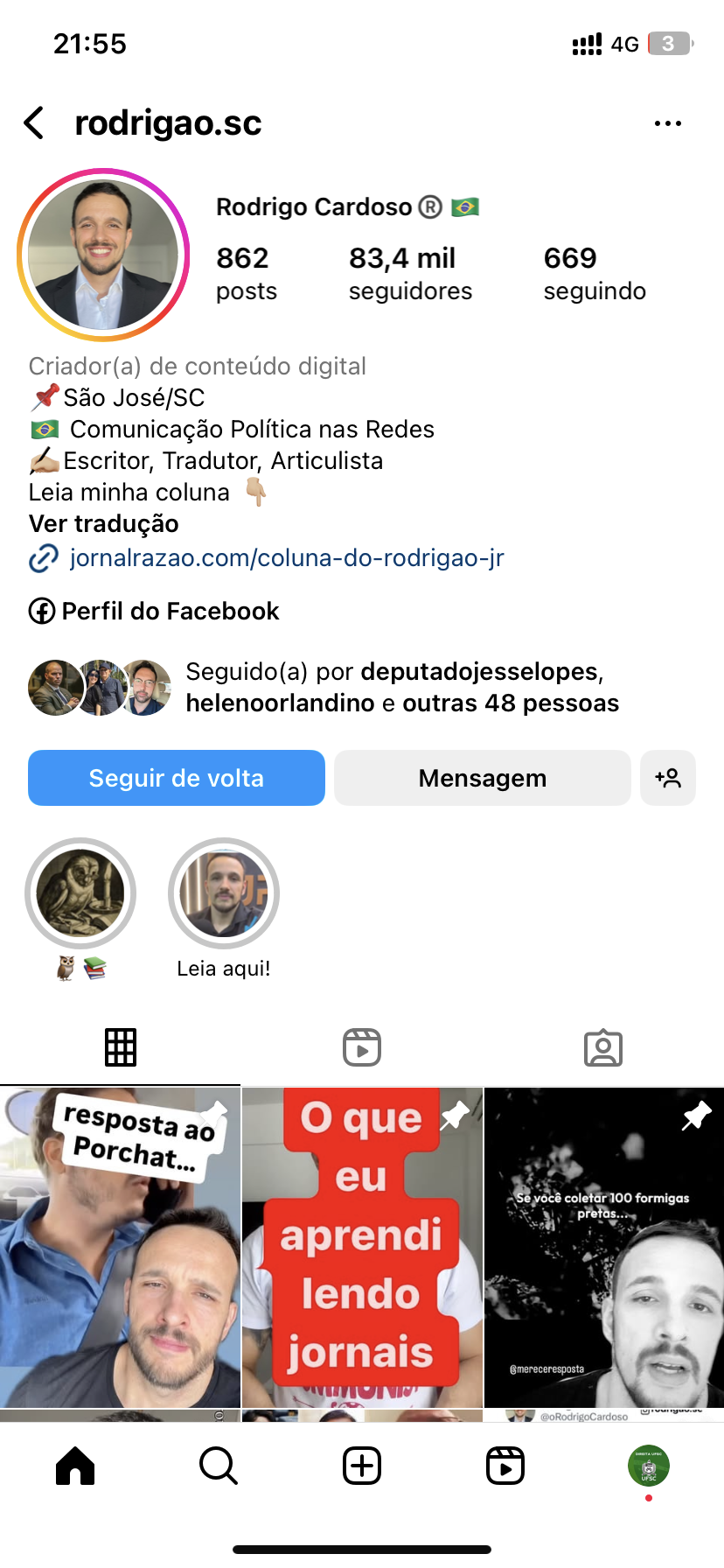Switch to the tagged photos tab

(603, 1047)
